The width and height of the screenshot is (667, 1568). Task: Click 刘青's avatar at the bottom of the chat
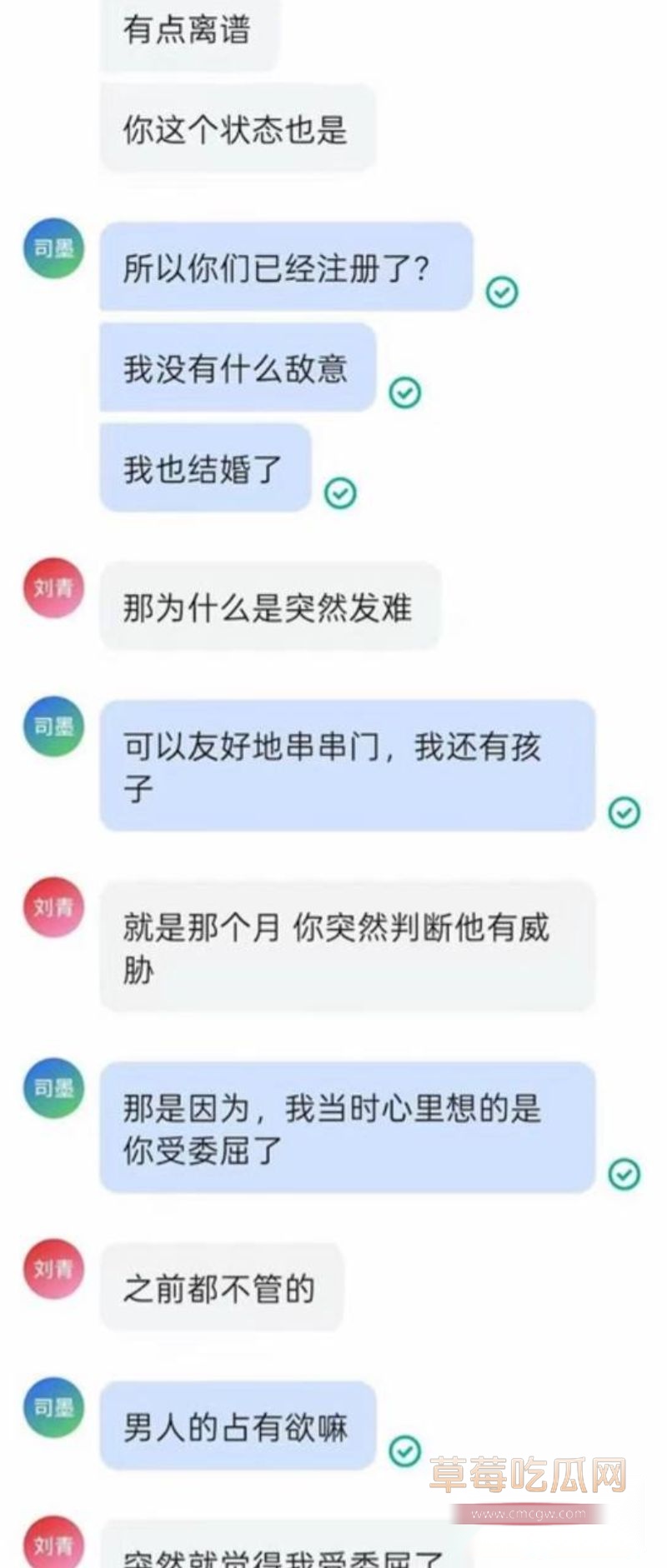[52, 1543]
